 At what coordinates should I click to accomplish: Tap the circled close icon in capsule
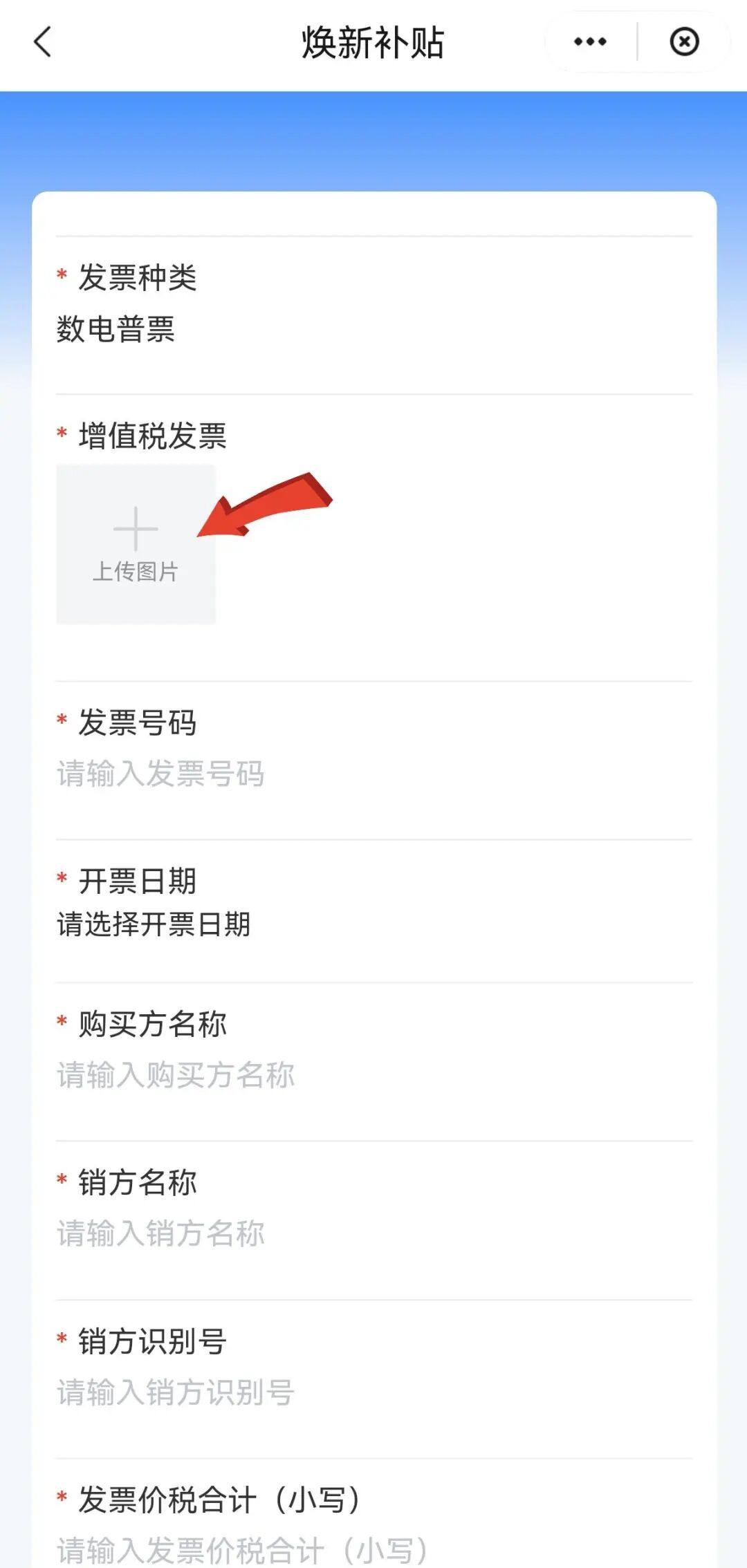684,42
